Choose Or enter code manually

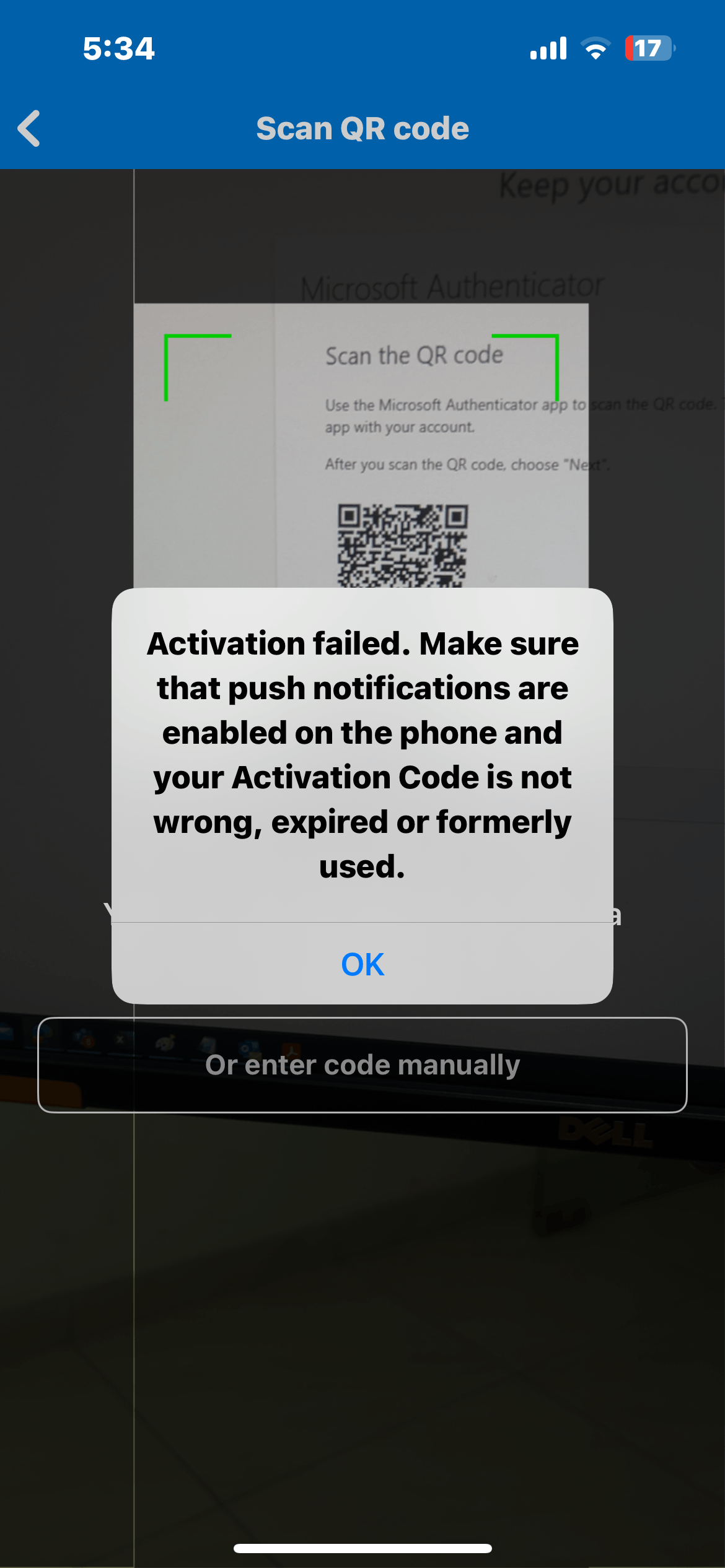(x=362, y=1065)
